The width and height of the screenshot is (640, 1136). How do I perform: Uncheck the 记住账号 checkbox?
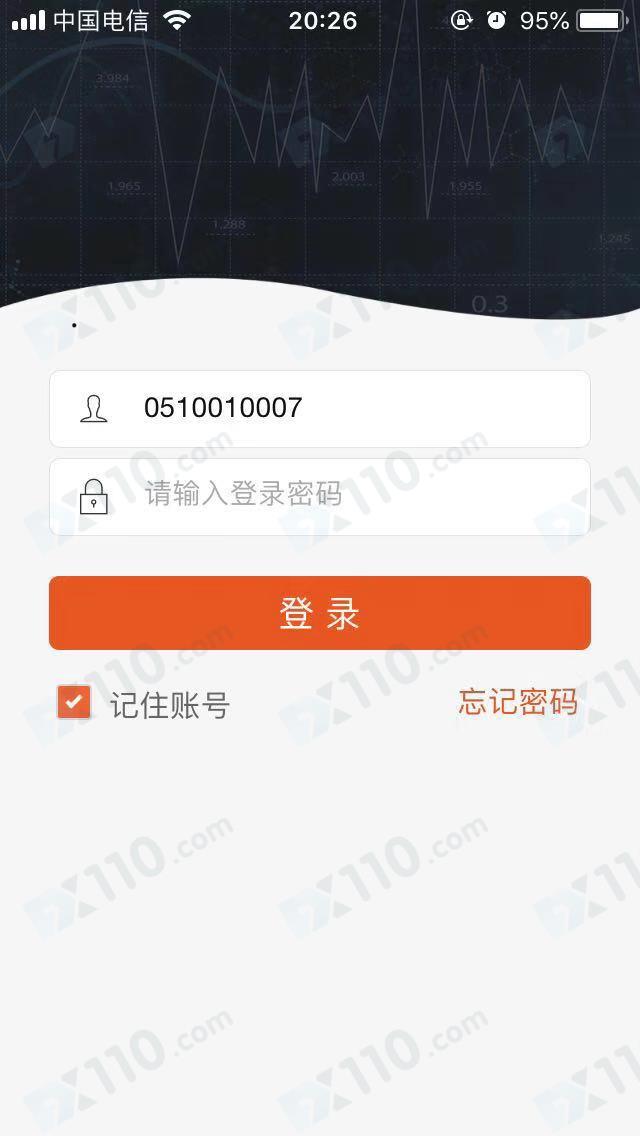[74, 703]
